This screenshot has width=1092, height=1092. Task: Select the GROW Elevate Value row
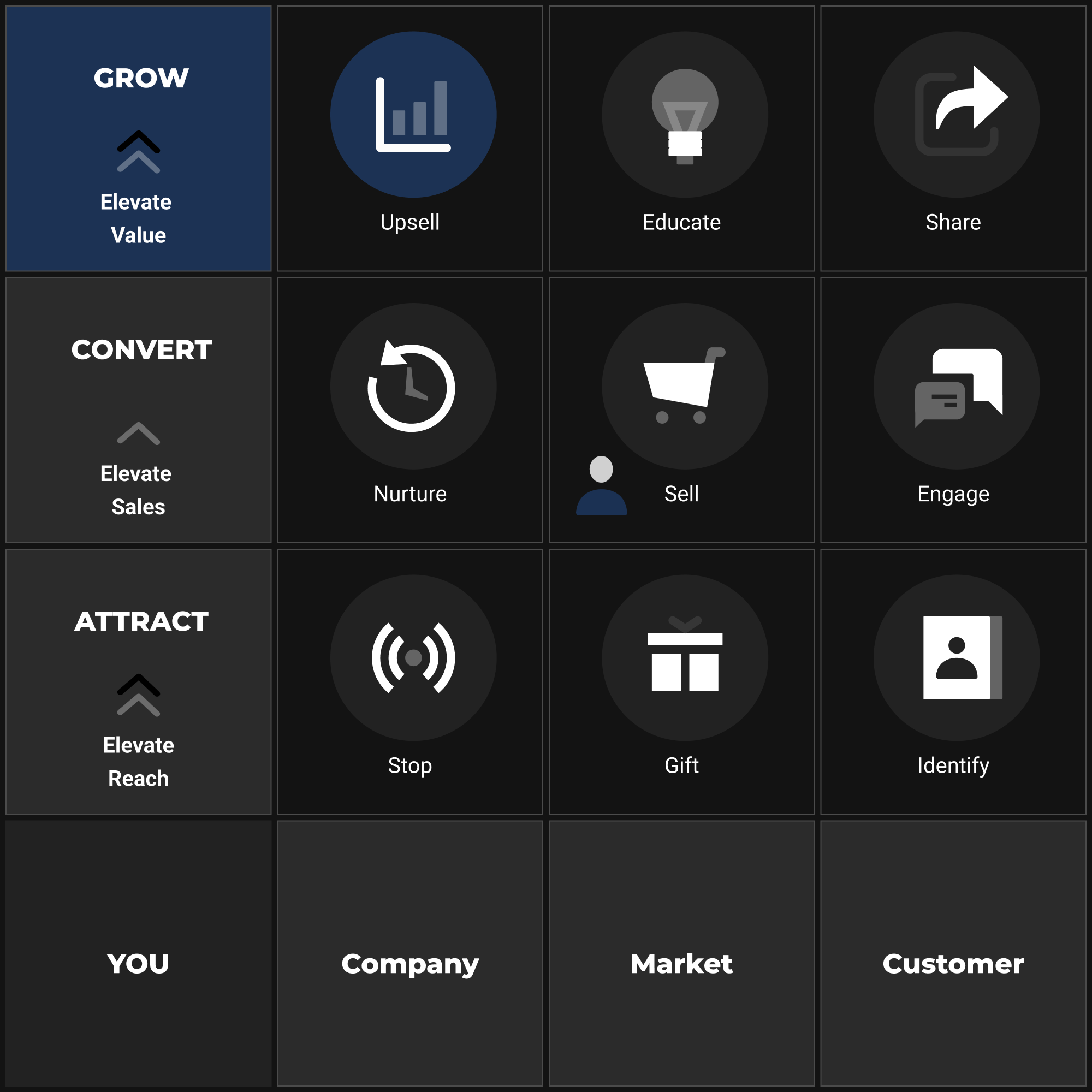[139, 139]
